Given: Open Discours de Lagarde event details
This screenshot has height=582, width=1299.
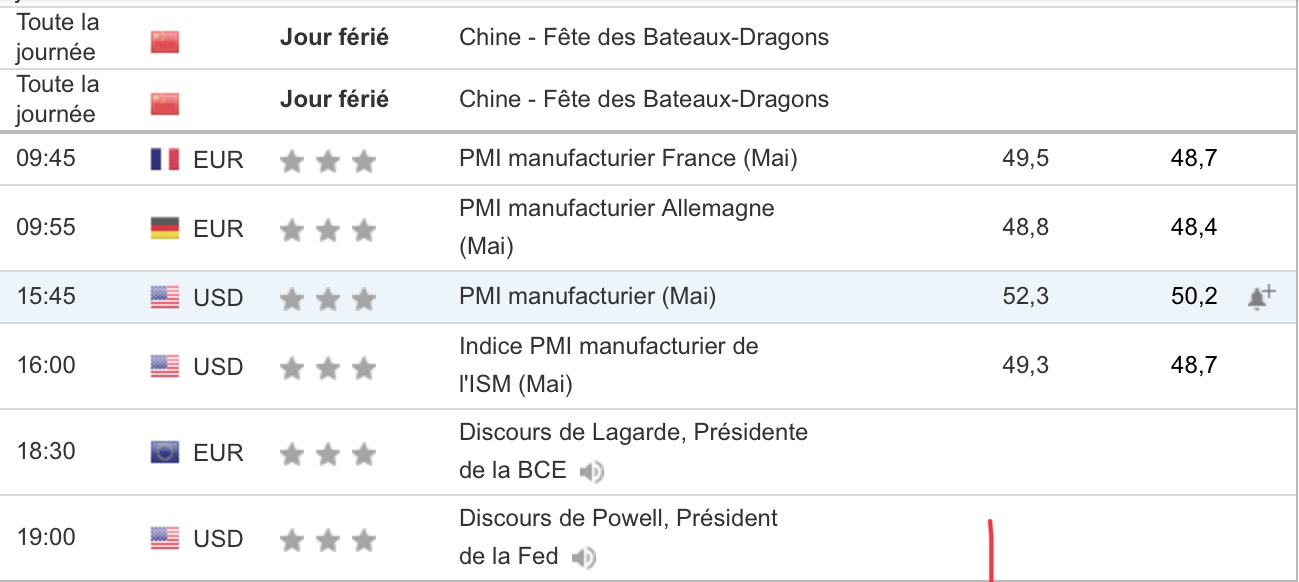Looking at the screenshot, I should pyautogui.click(x=632, y=433).
